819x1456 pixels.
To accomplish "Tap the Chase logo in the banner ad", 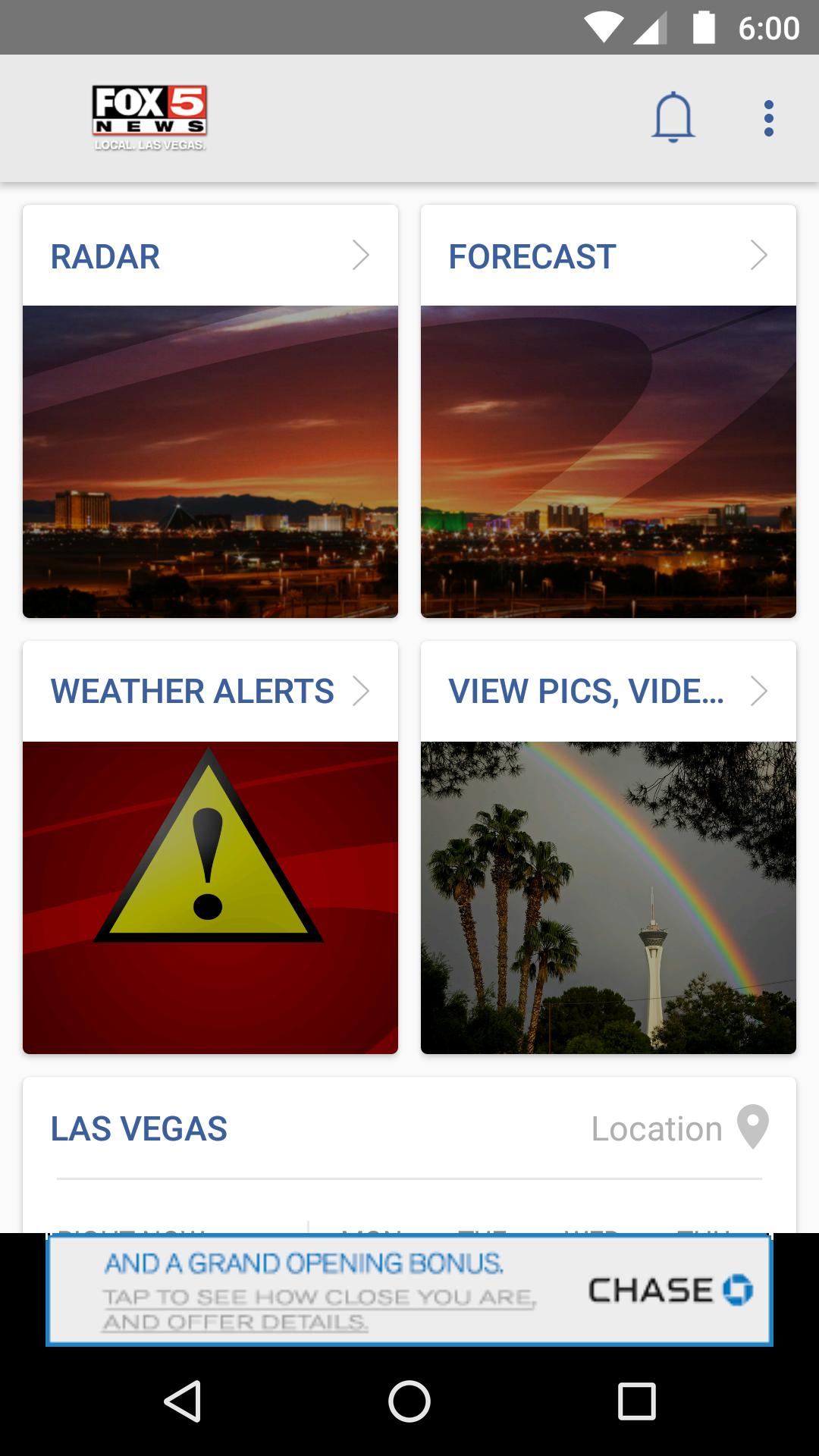I will 667,1289.
